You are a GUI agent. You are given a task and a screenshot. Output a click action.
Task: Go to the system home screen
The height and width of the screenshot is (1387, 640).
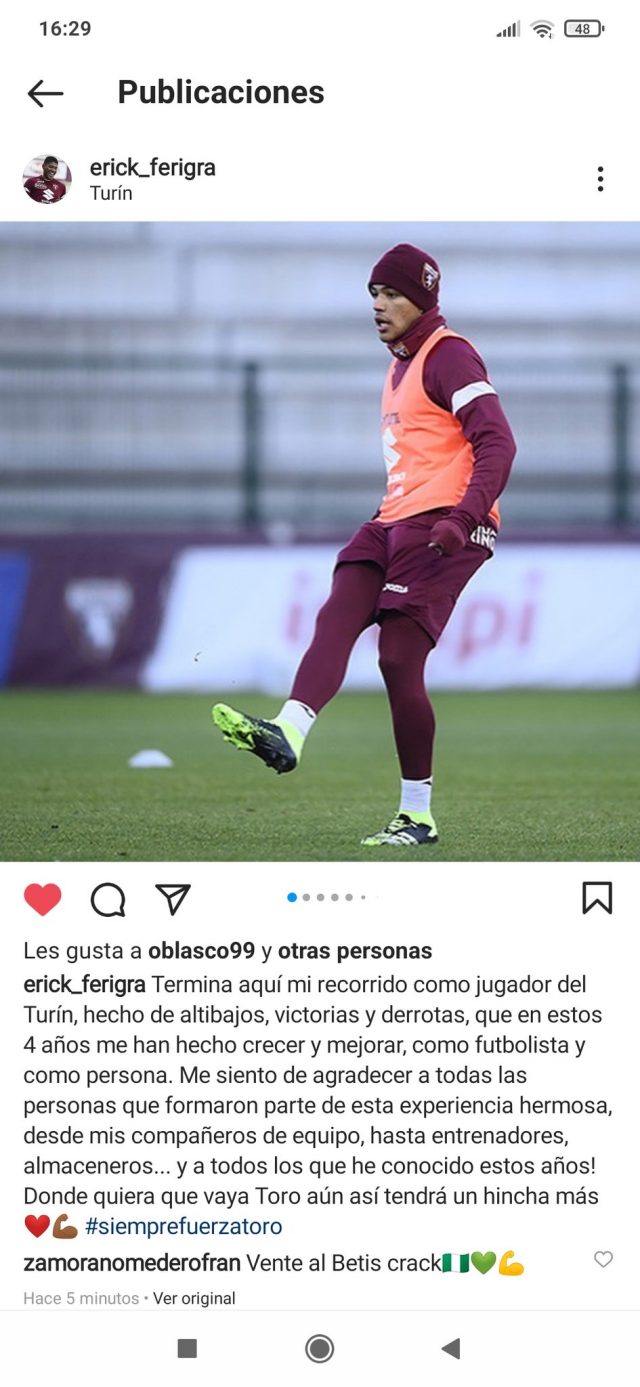point(320,1349)
